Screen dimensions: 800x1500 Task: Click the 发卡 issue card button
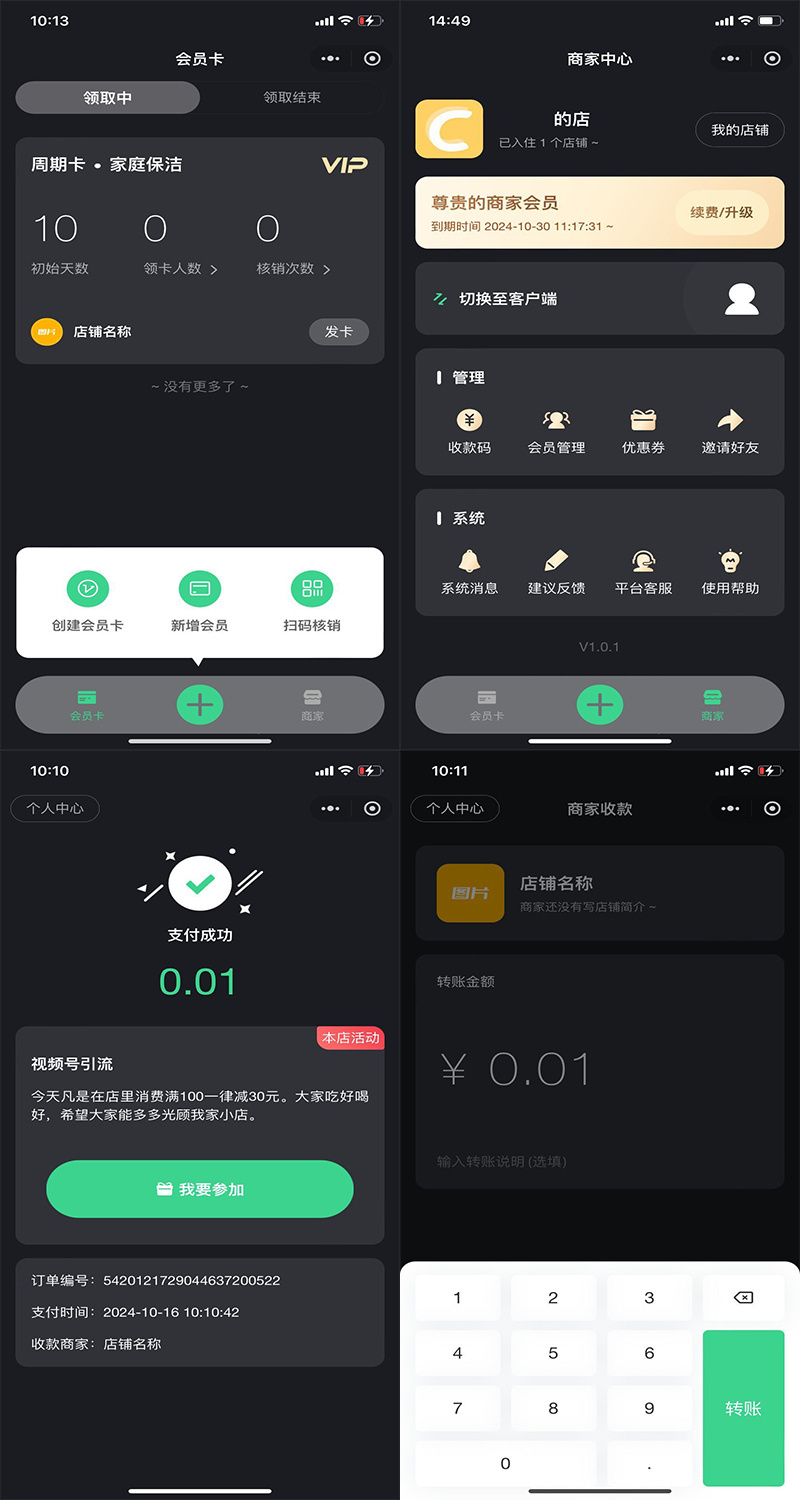coord(339,332)
